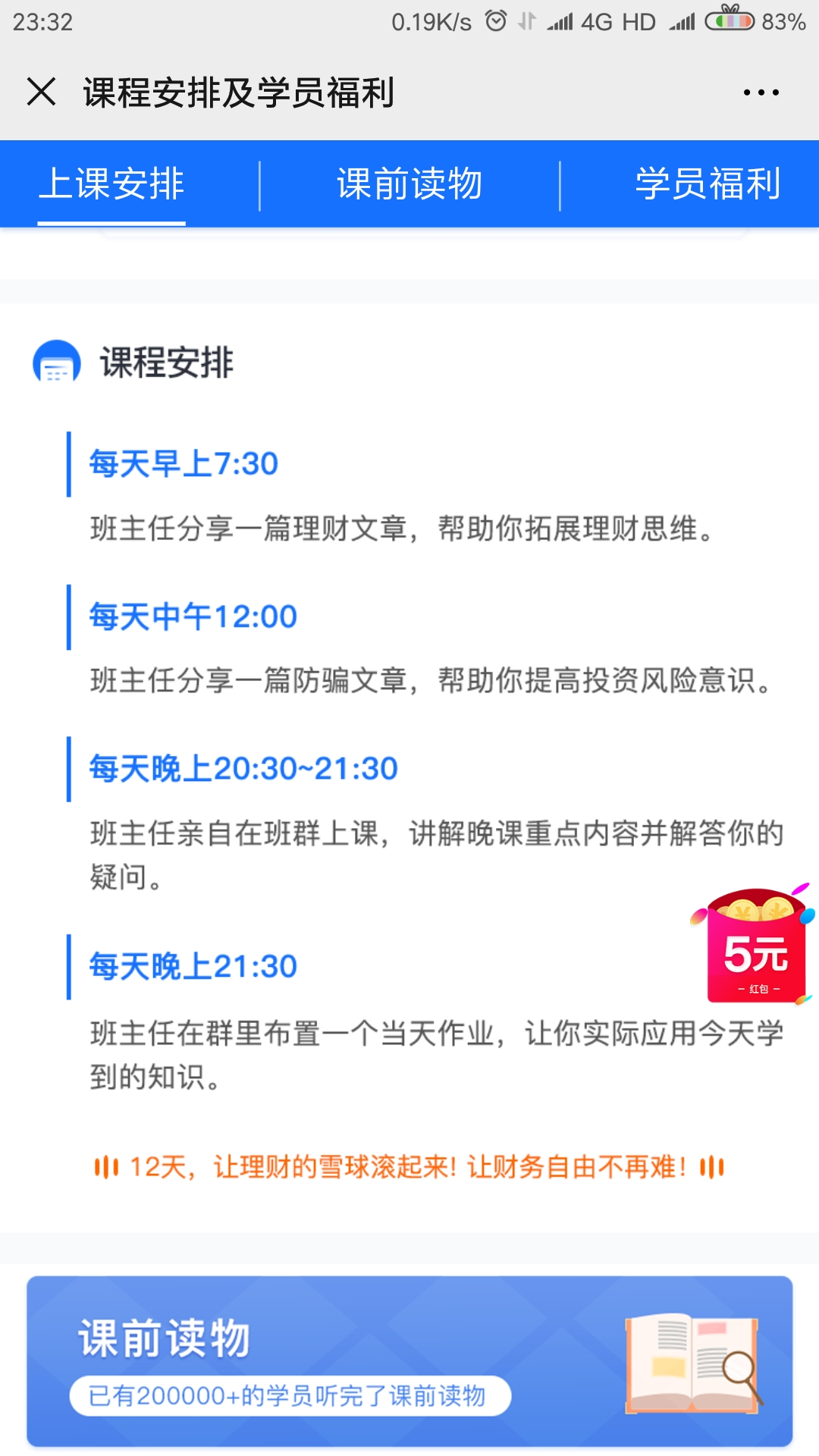Image resolution: width=819 pixels, height=1456 pixels.
Task: Switch to the 学员福利 tab
Action: pos(708,184)
